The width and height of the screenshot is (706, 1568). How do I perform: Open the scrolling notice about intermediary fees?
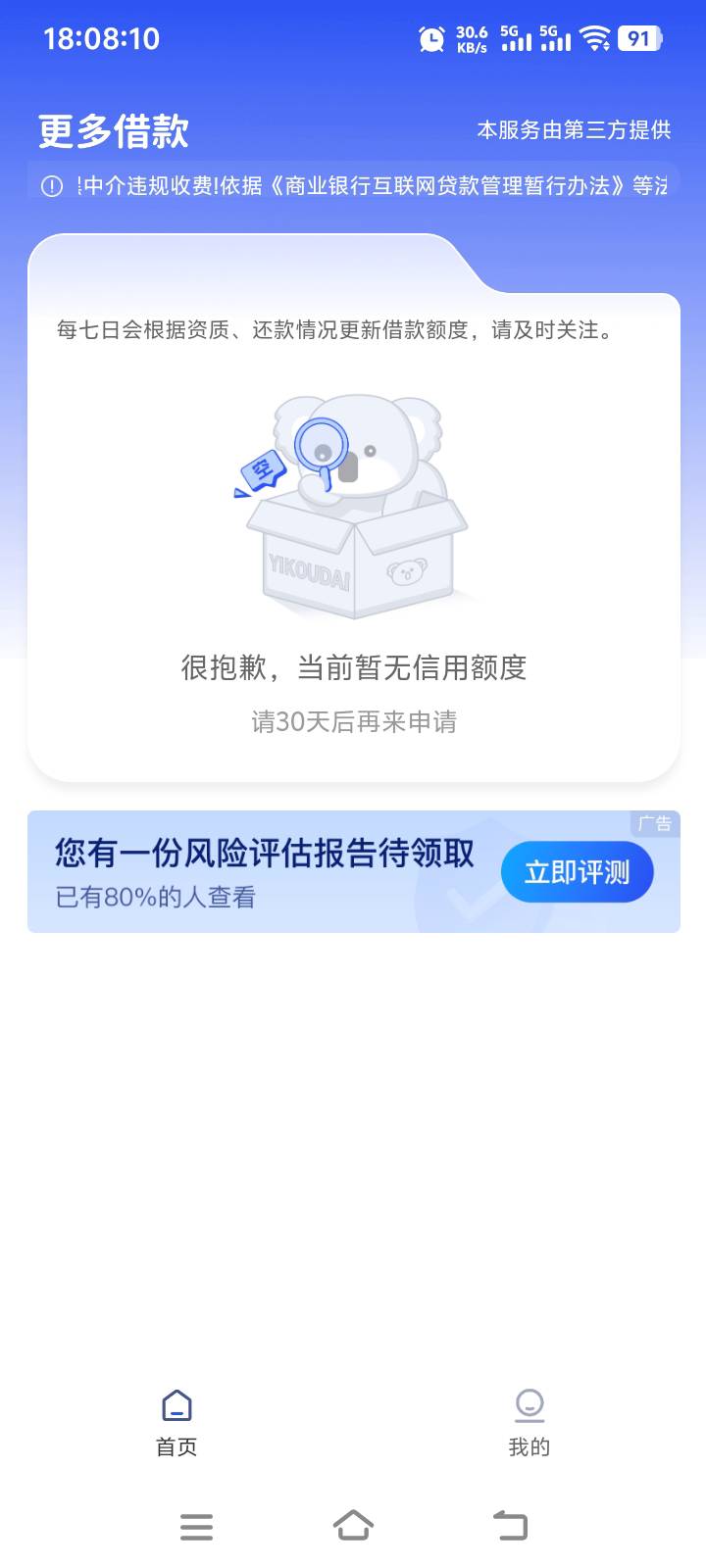353,185
